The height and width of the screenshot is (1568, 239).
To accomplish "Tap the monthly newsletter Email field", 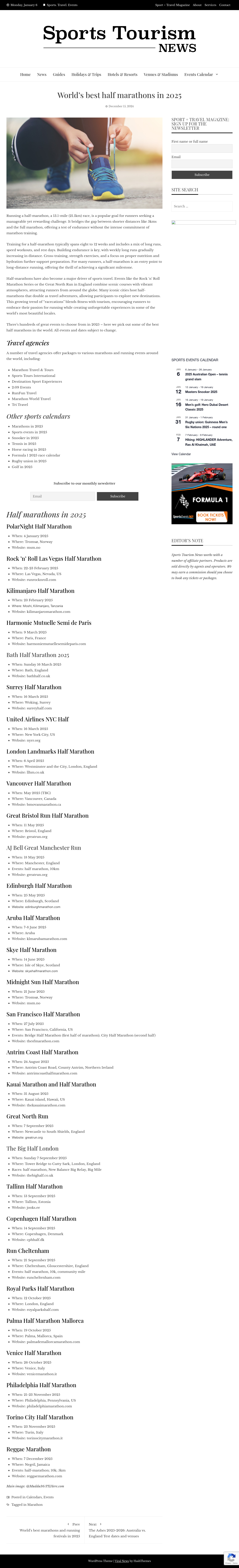I will click(x=62, y=496).
